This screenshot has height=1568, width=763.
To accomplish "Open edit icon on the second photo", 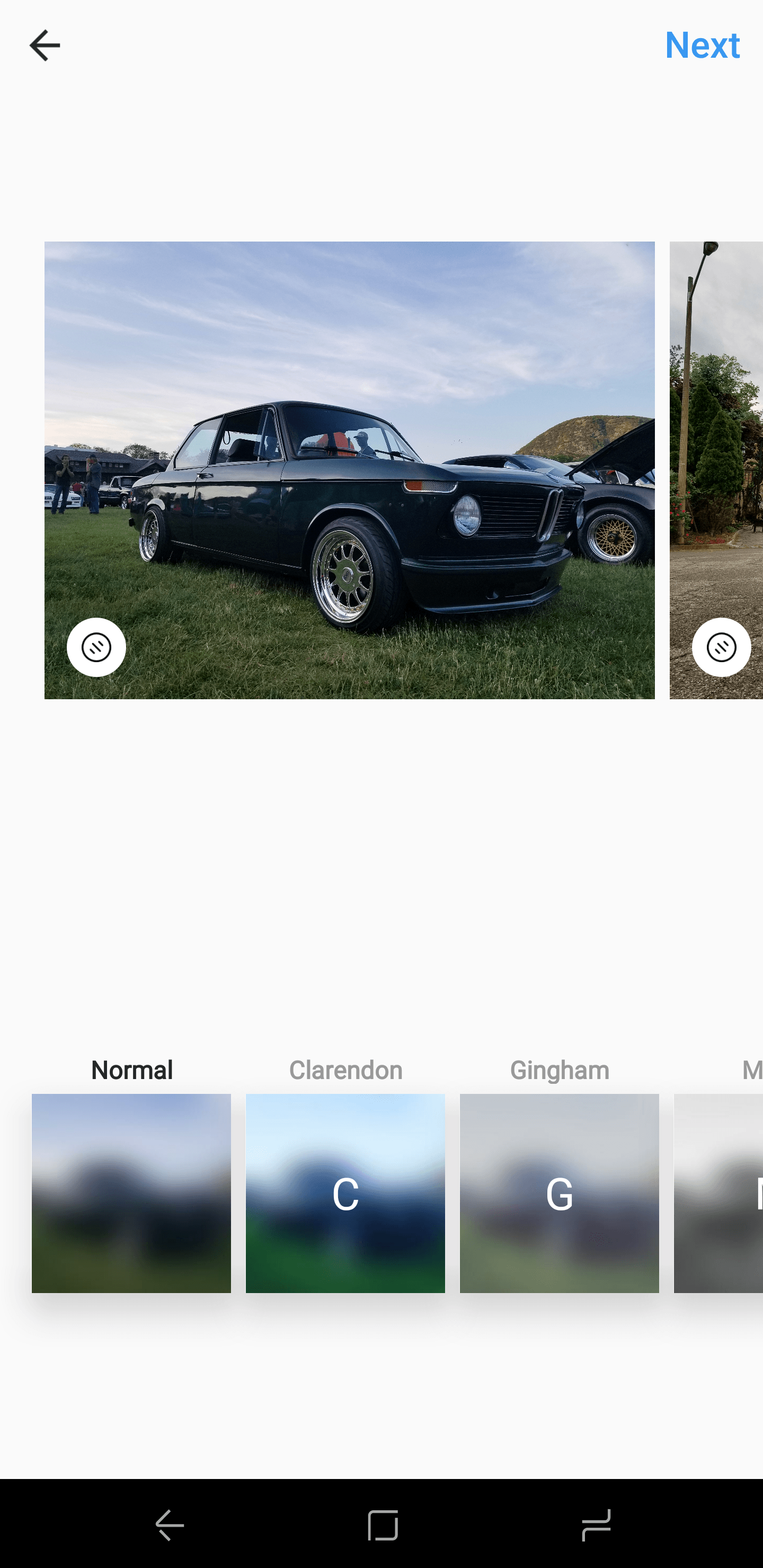I will 722,647.
